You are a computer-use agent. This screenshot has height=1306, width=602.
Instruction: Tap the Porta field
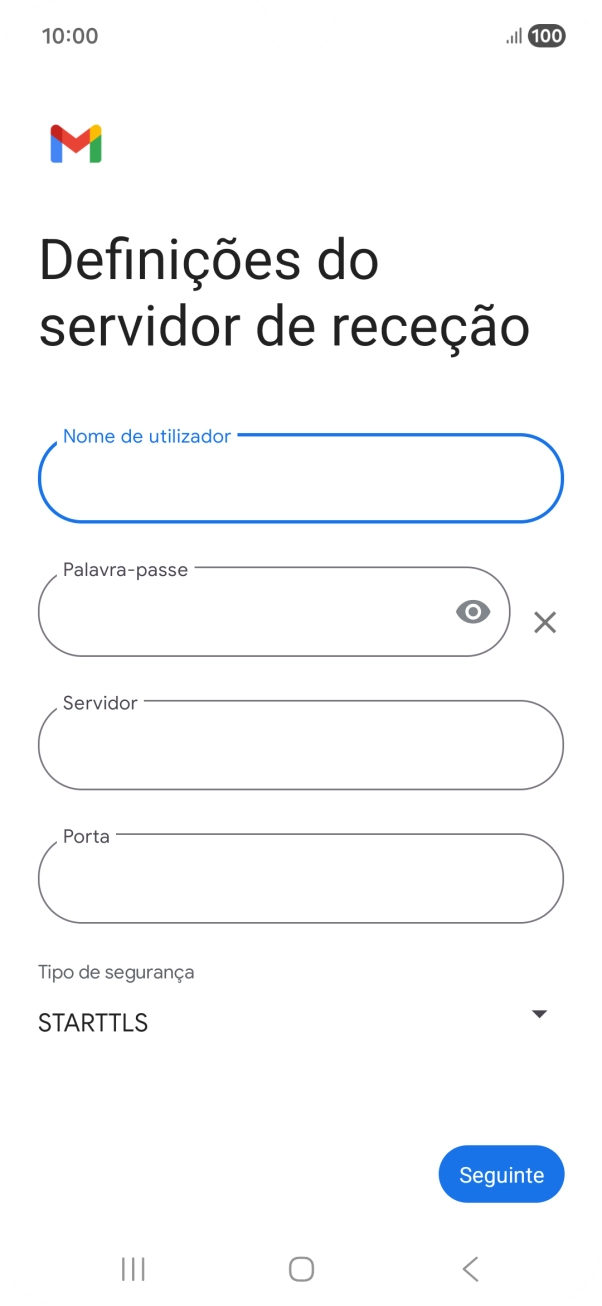coord(300,879)
